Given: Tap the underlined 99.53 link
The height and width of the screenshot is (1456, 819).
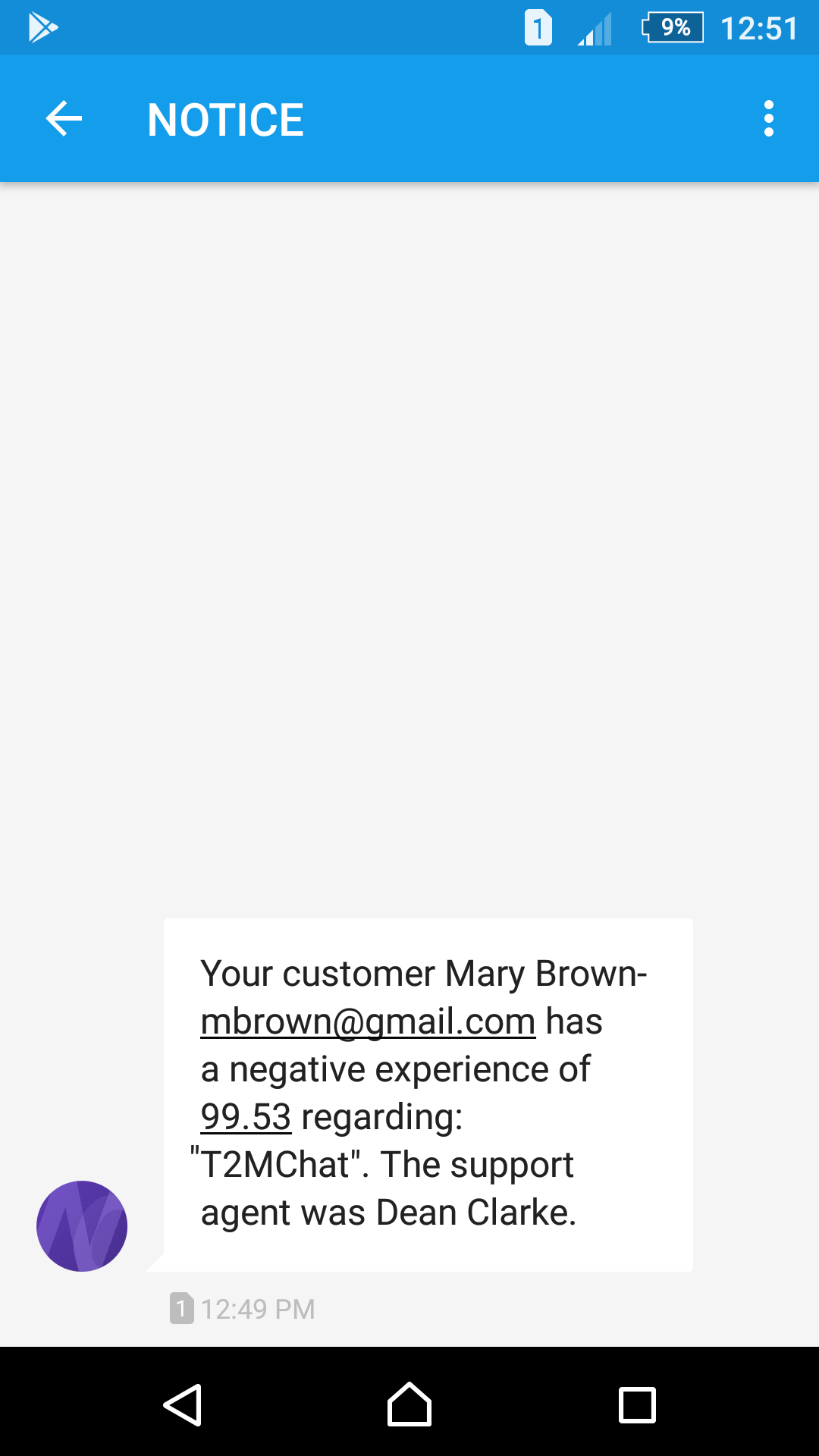Looking at the screenshot, I should pos(246,1117).
